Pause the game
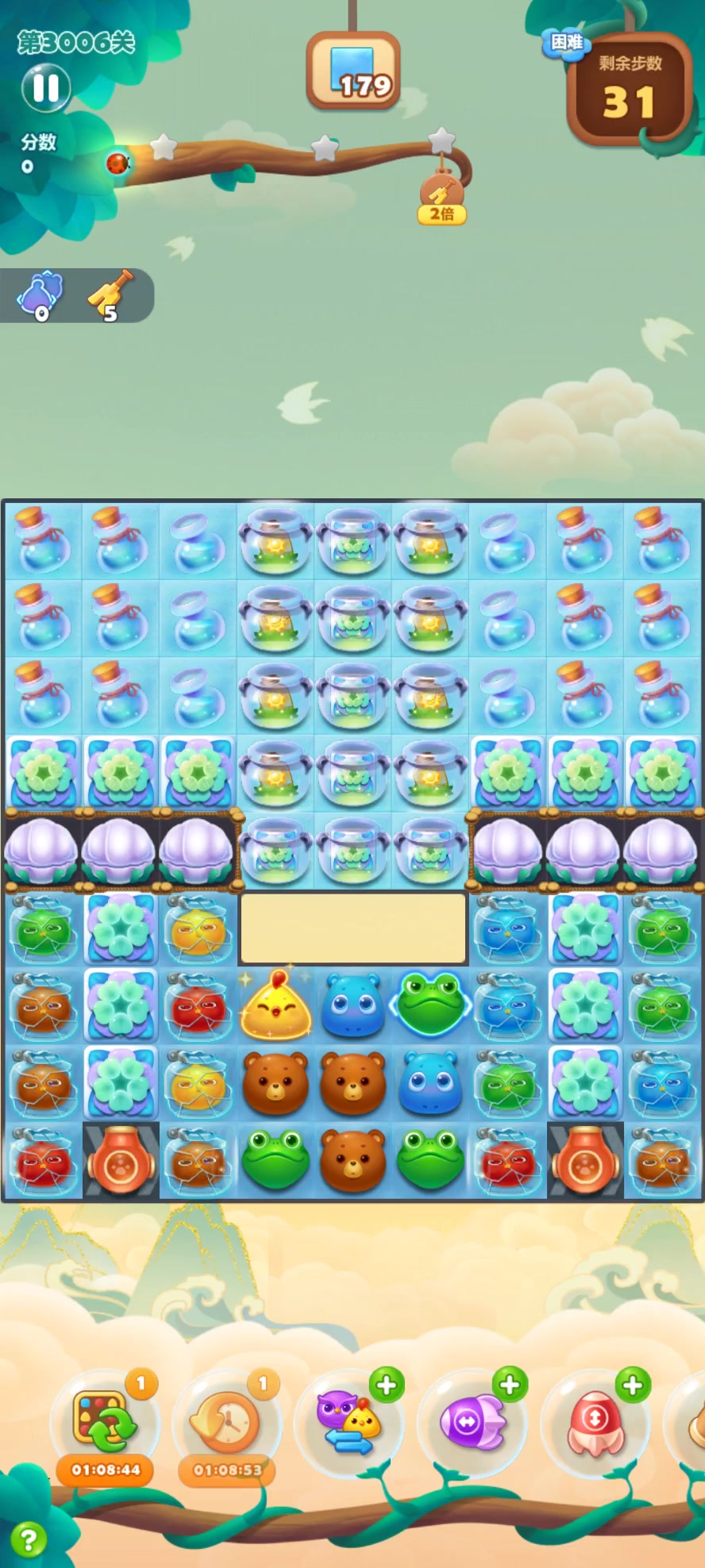 [45, 87]
